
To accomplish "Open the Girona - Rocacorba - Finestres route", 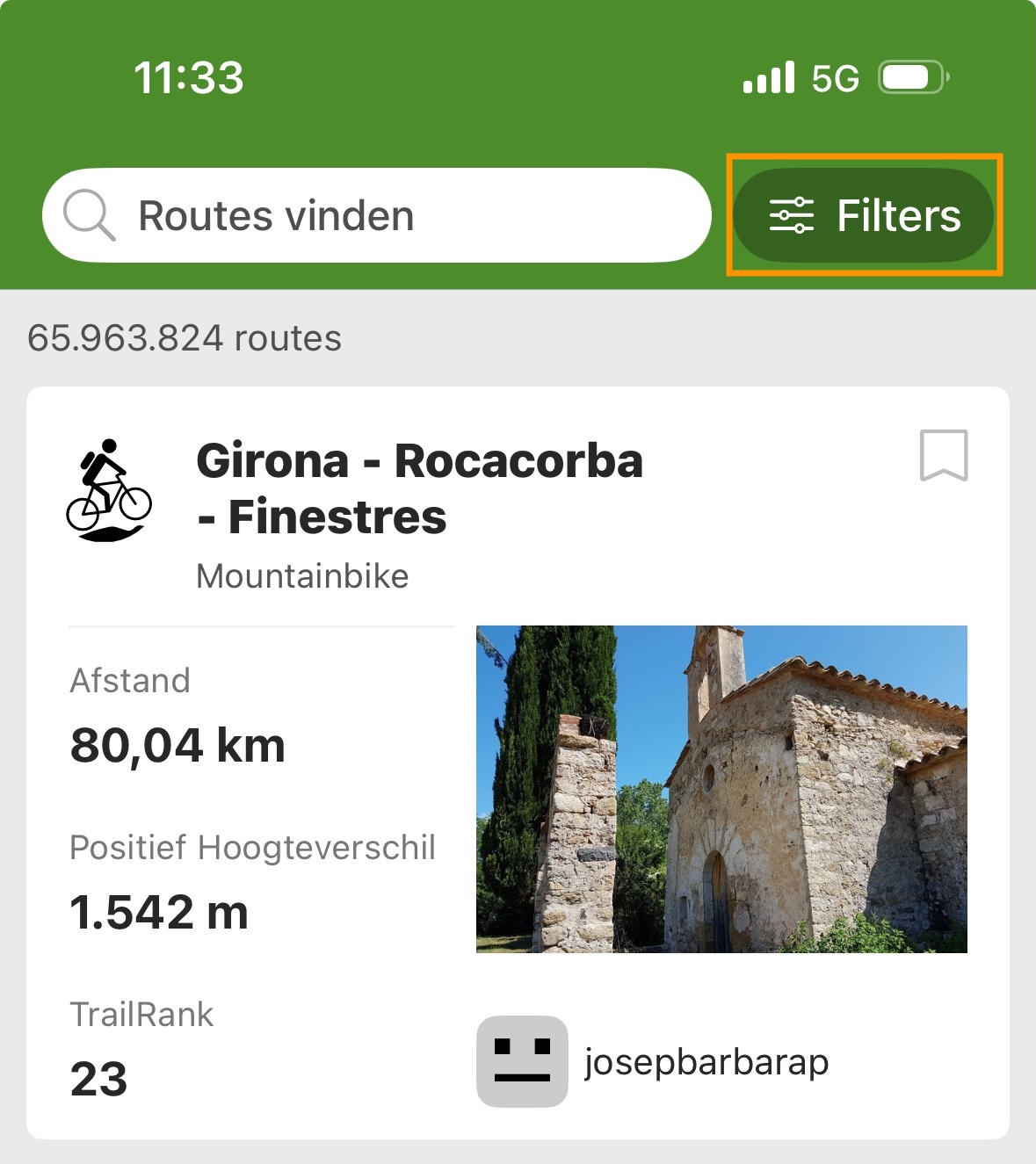I will pyautogui.click(x=419, y=488).
